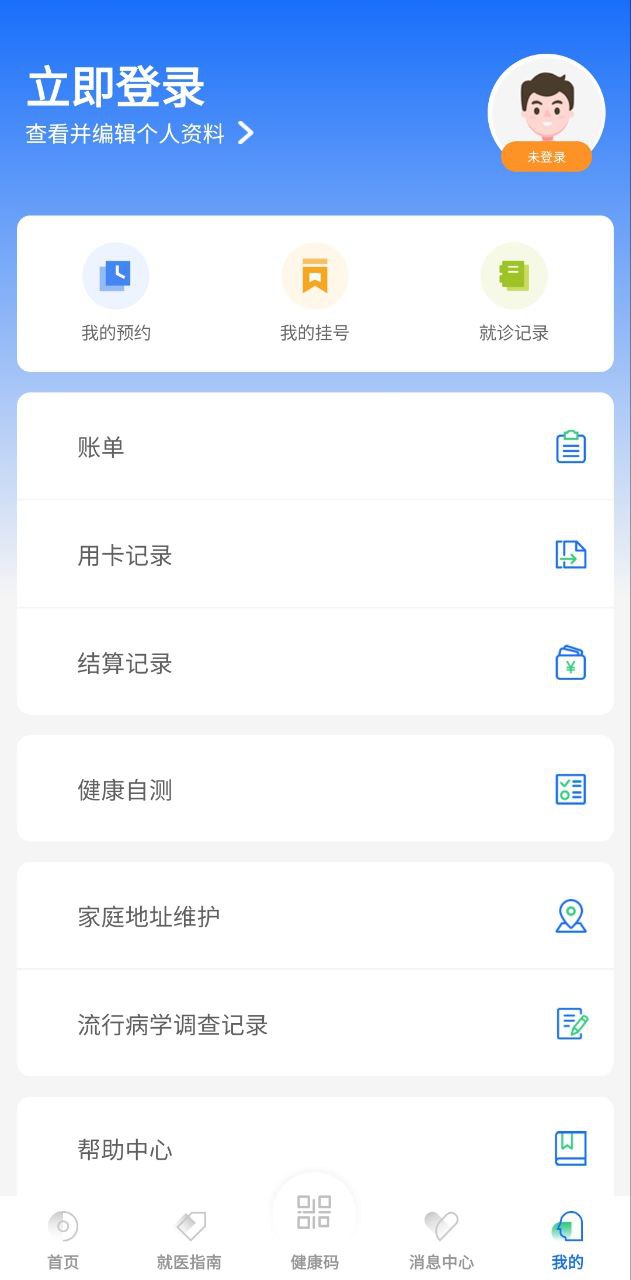Open the profile avatar marked 未登录
The width and height of the screenshot is (631, 1280).
[546, 112]
